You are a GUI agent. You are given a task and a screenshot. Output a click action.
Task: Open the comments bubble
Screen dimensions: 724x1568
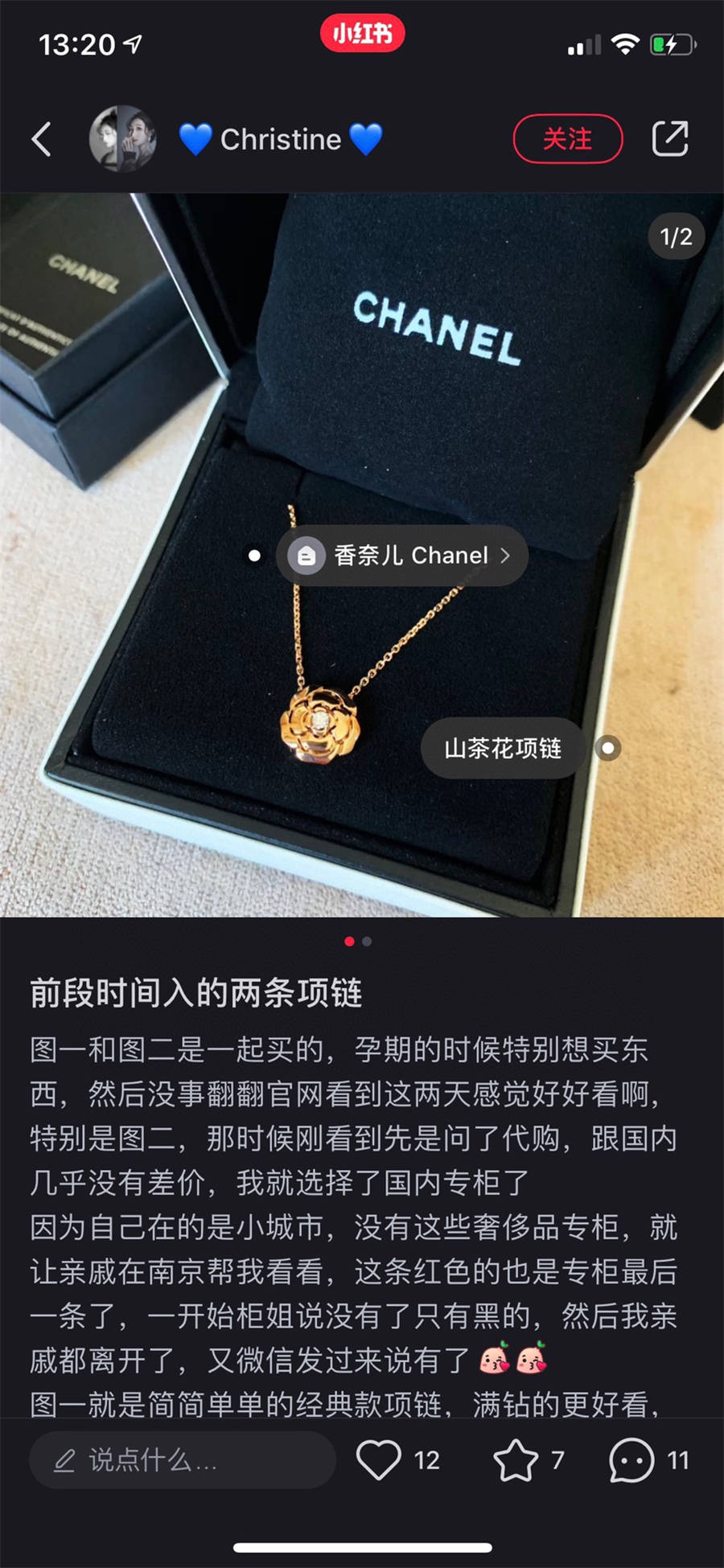[x=631, y=1459]
